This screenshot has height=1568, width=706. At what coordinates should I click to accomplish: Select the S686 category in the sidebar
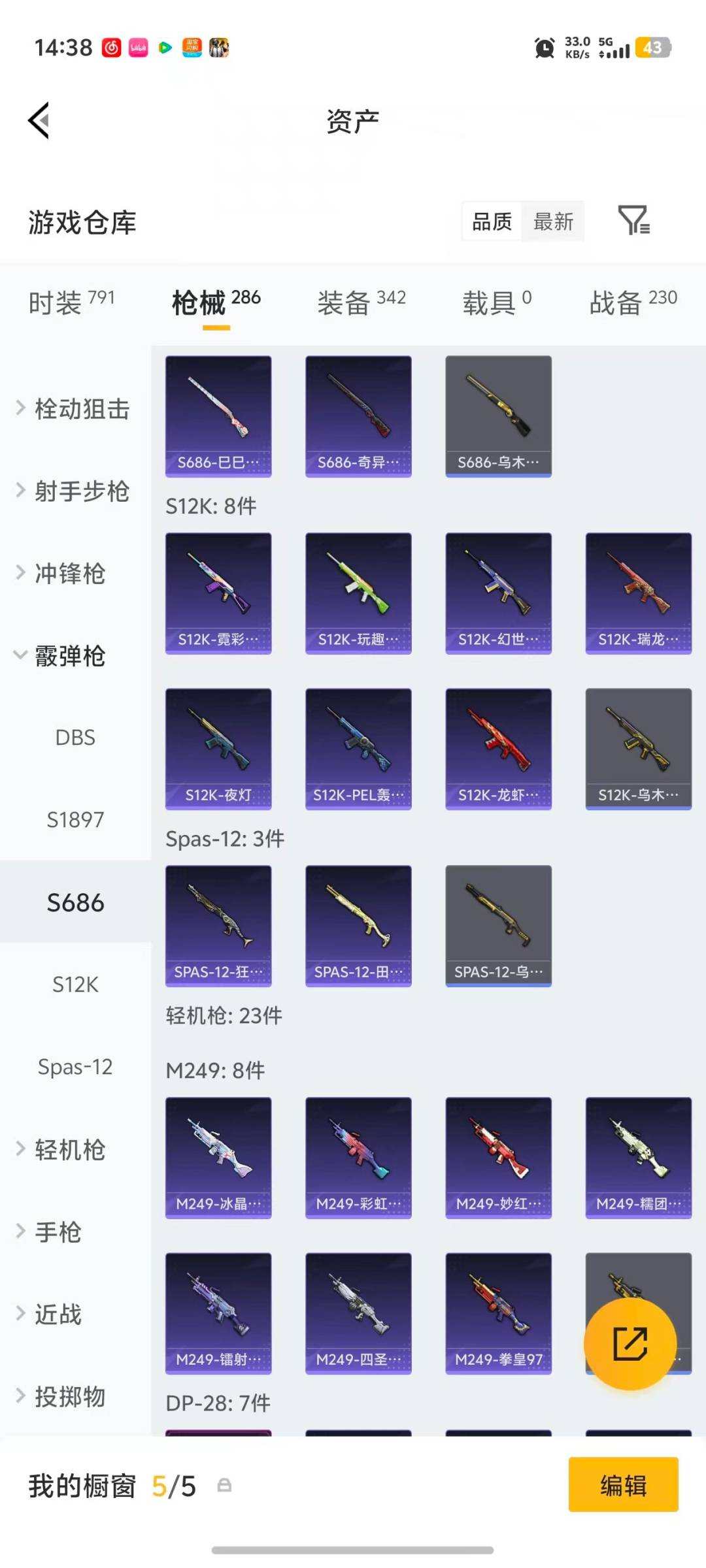[x=75, y=902]
